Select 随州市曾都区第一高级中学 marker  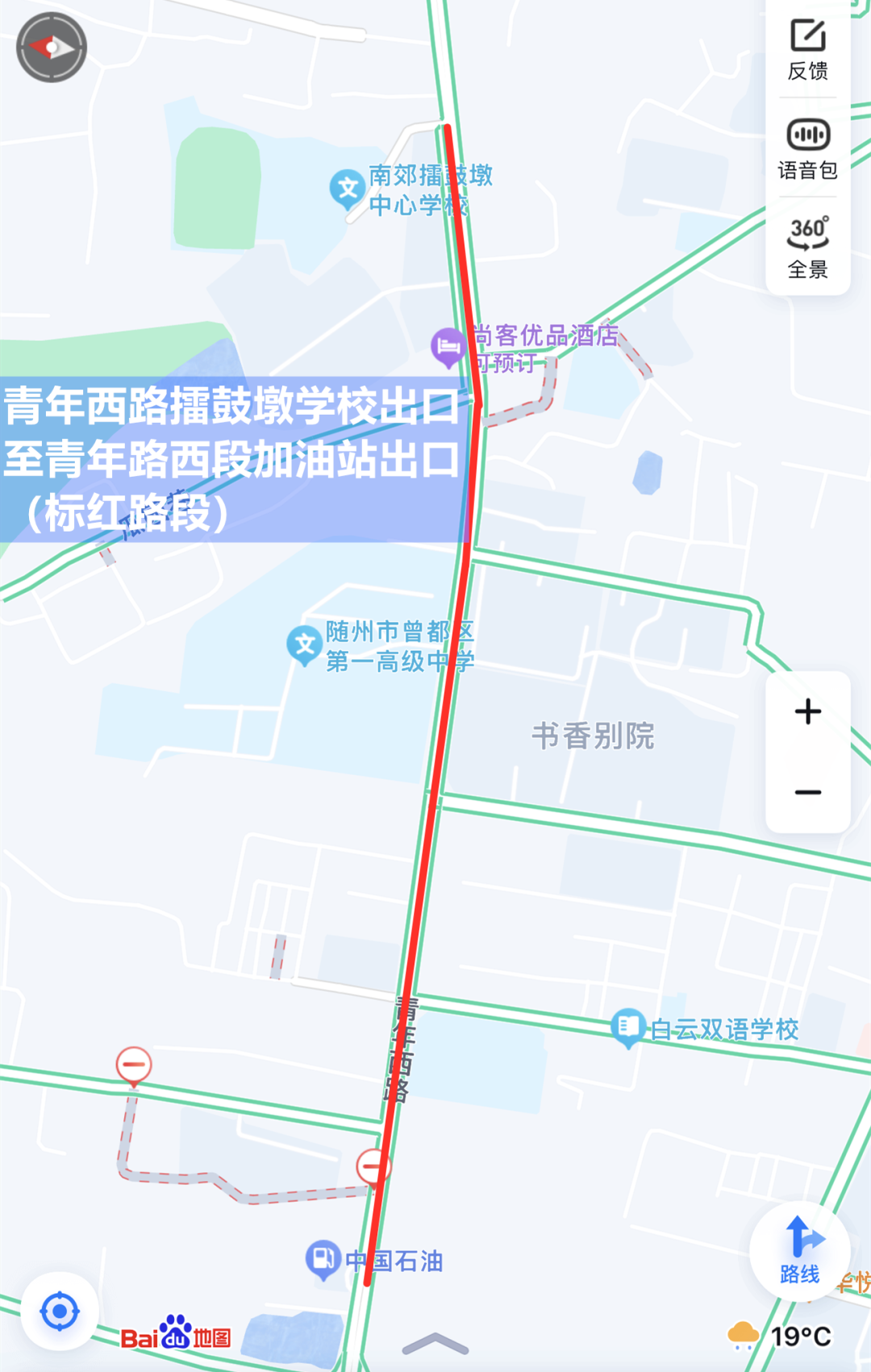point(305,644)
